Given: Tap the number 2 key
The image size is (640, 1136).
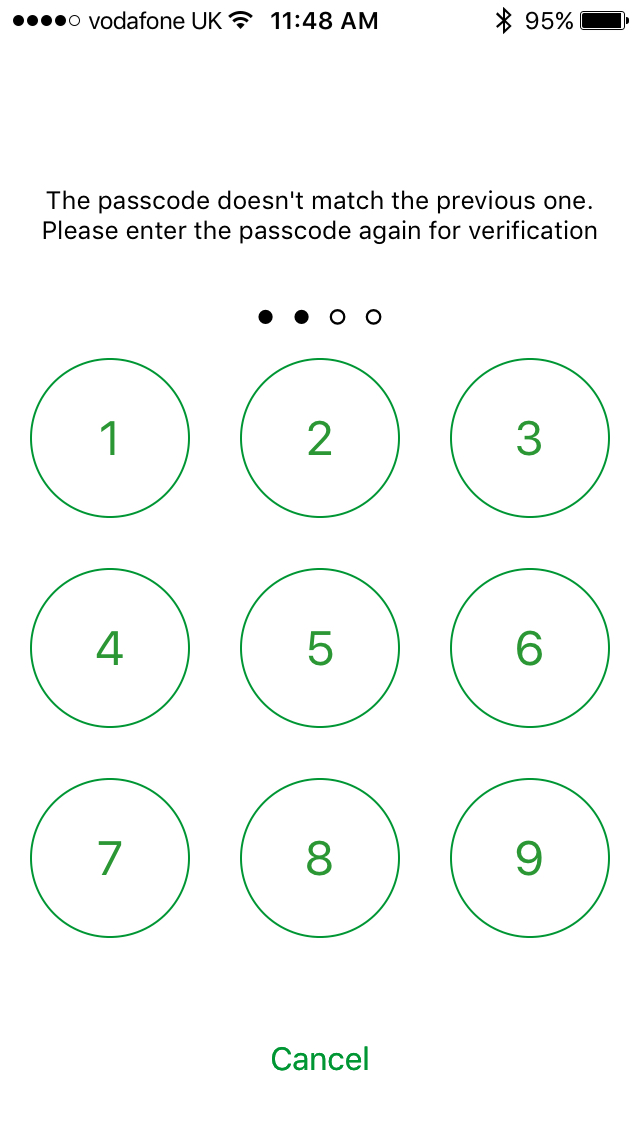Looking at the screenshot, I should click(320, 438).
